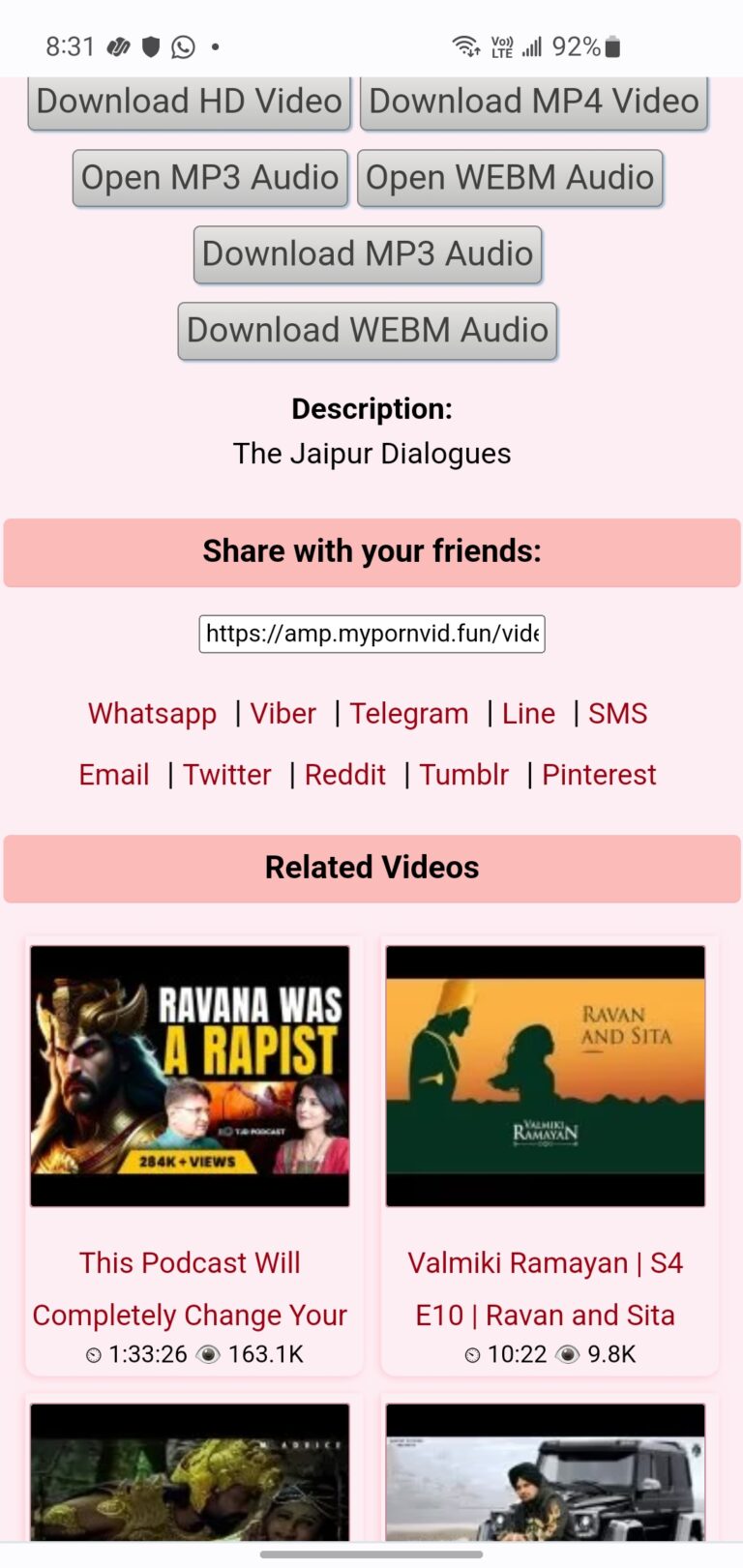The width and height of the screenshot is (743, 1568).
Task: Share by SMS link
Action: (x=617, y=714)
